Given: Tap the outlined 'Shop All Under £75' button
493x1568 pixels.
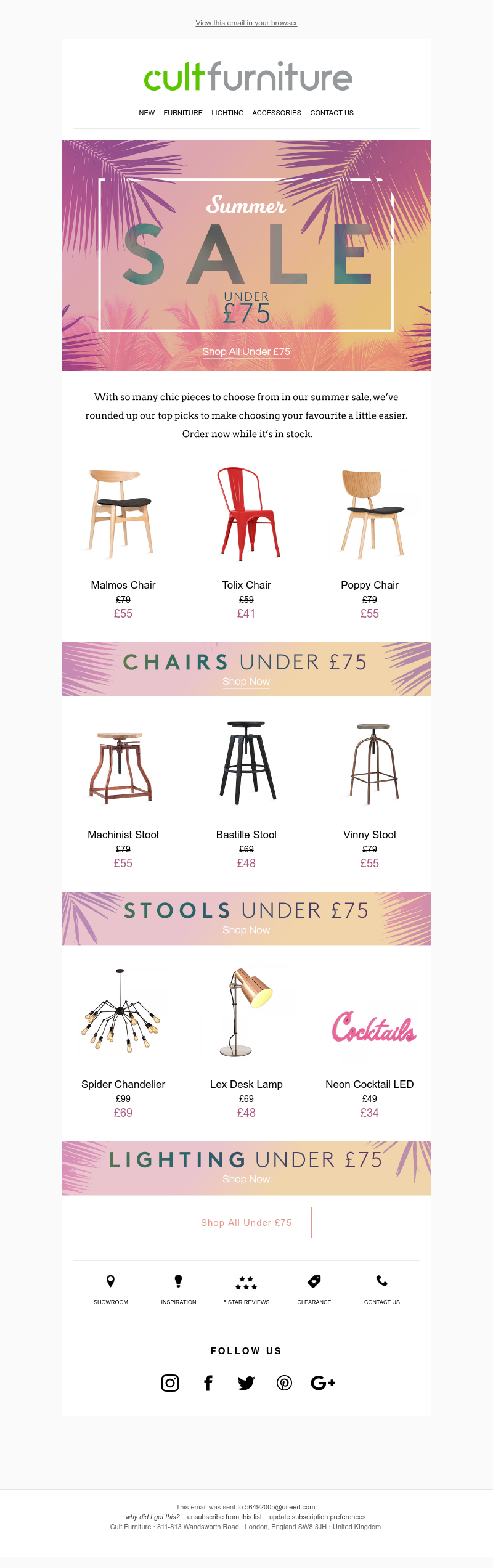Looking at the screenshot, I should click(246, 1222).
